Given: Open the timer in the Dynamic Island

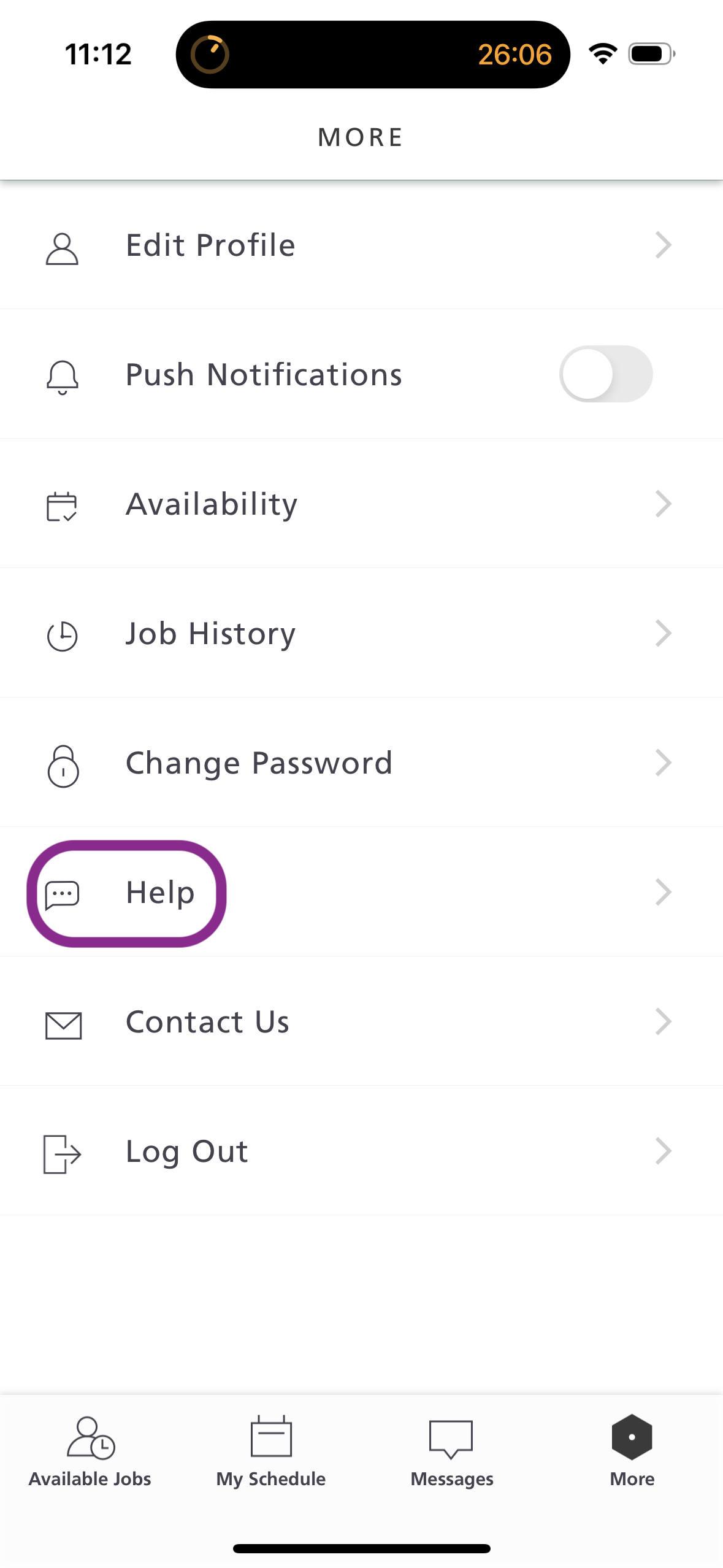Looking at the screenshot, I should click(x=372, y=55).
